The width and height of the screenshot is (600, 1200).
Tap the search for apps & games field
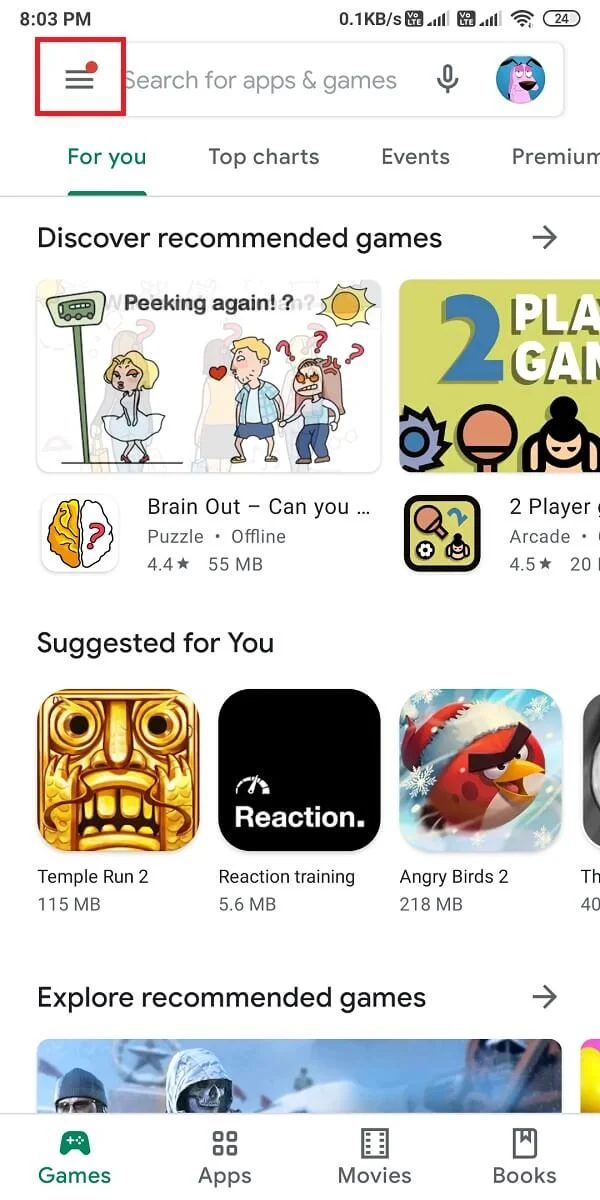pos(262,80)
